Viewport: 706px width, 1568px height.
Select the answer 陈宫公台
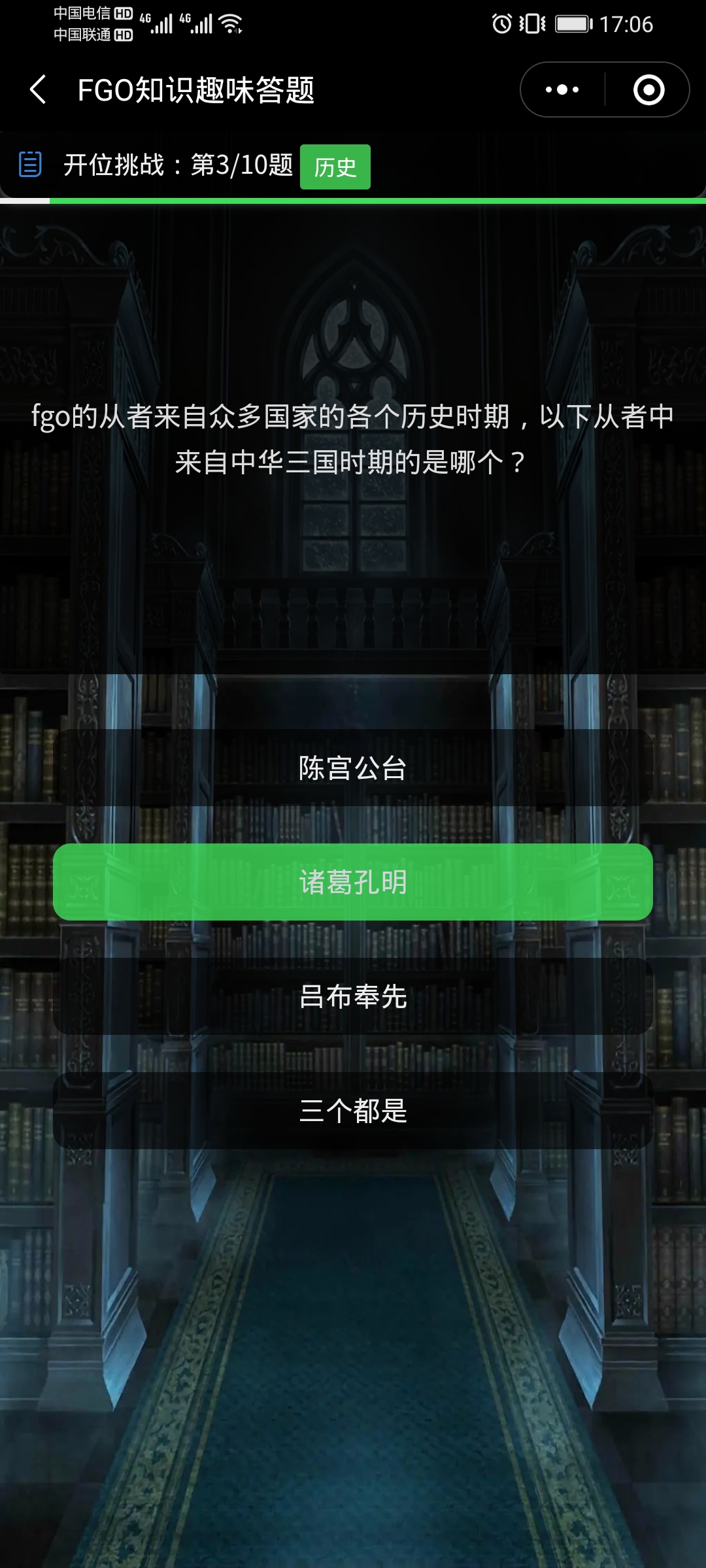(353, 770)
